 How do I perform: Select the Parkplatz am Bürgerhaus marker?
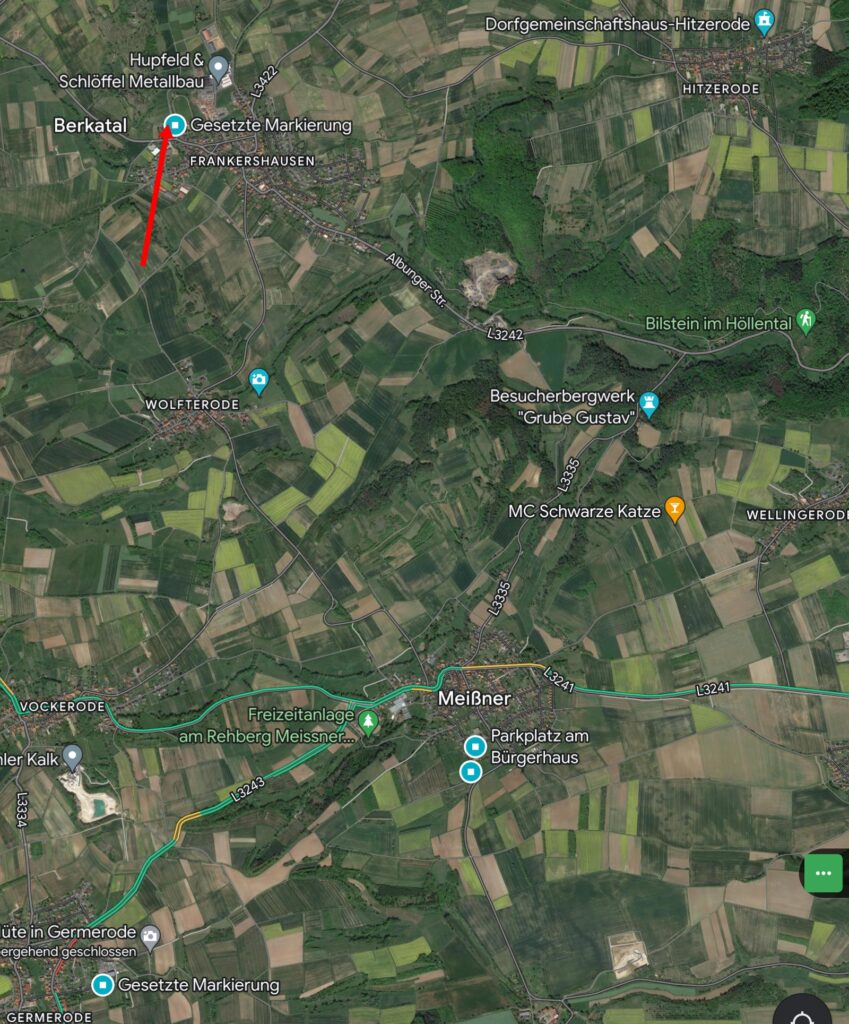coord(475,745)
